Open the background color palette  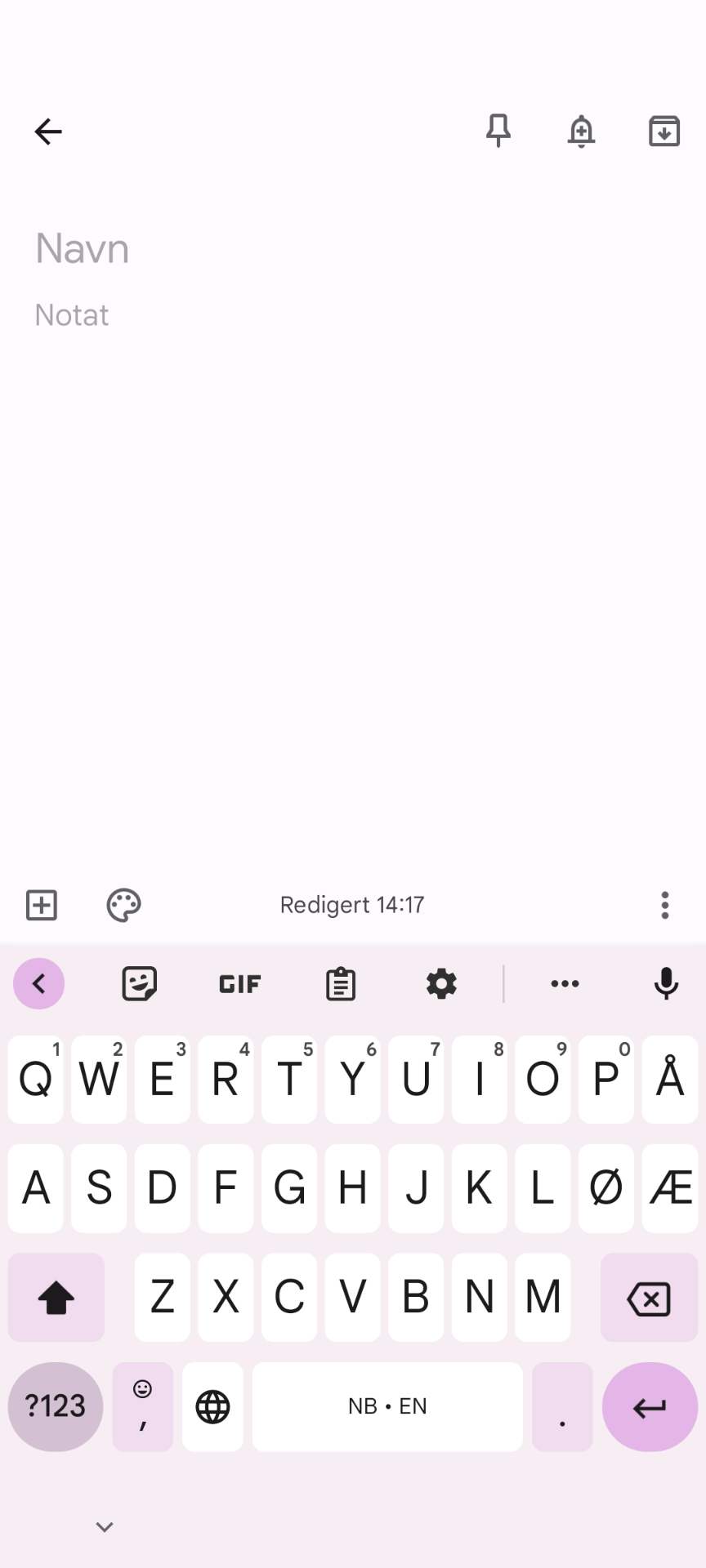point(123,905)
